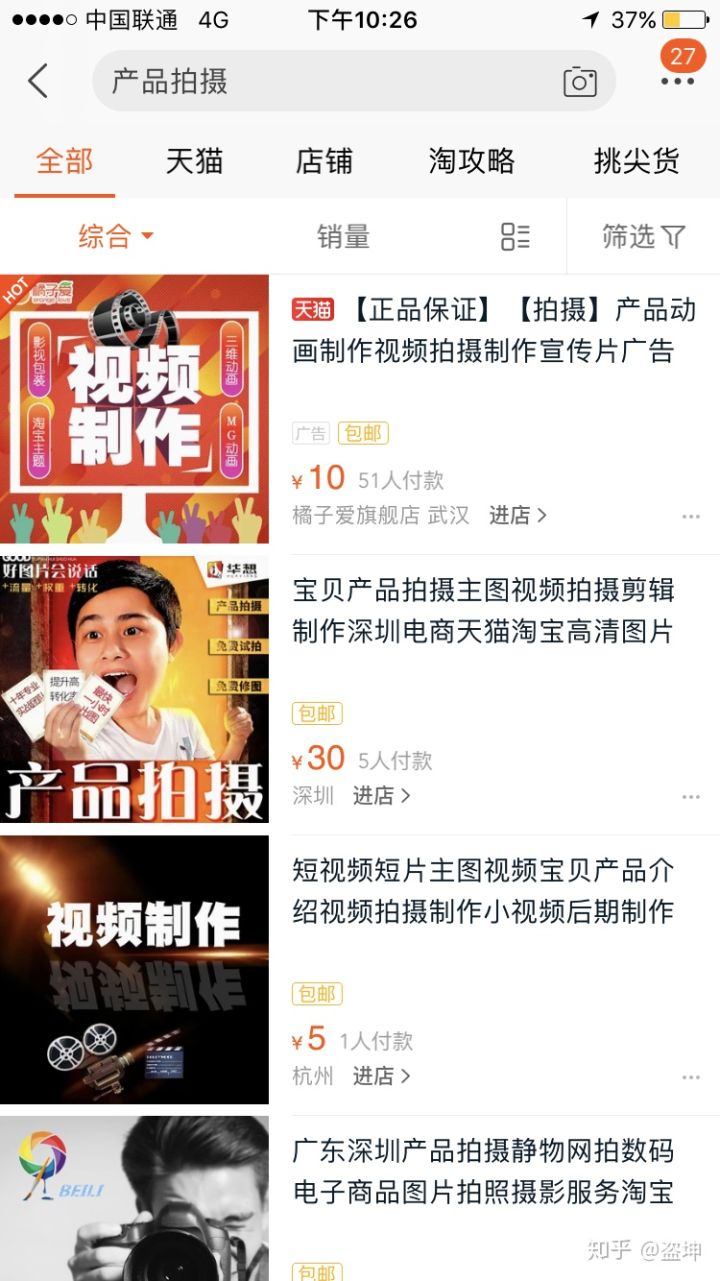Switch to the 全部 tab
The image size is (720, 1281).
(x=65, y=161)
